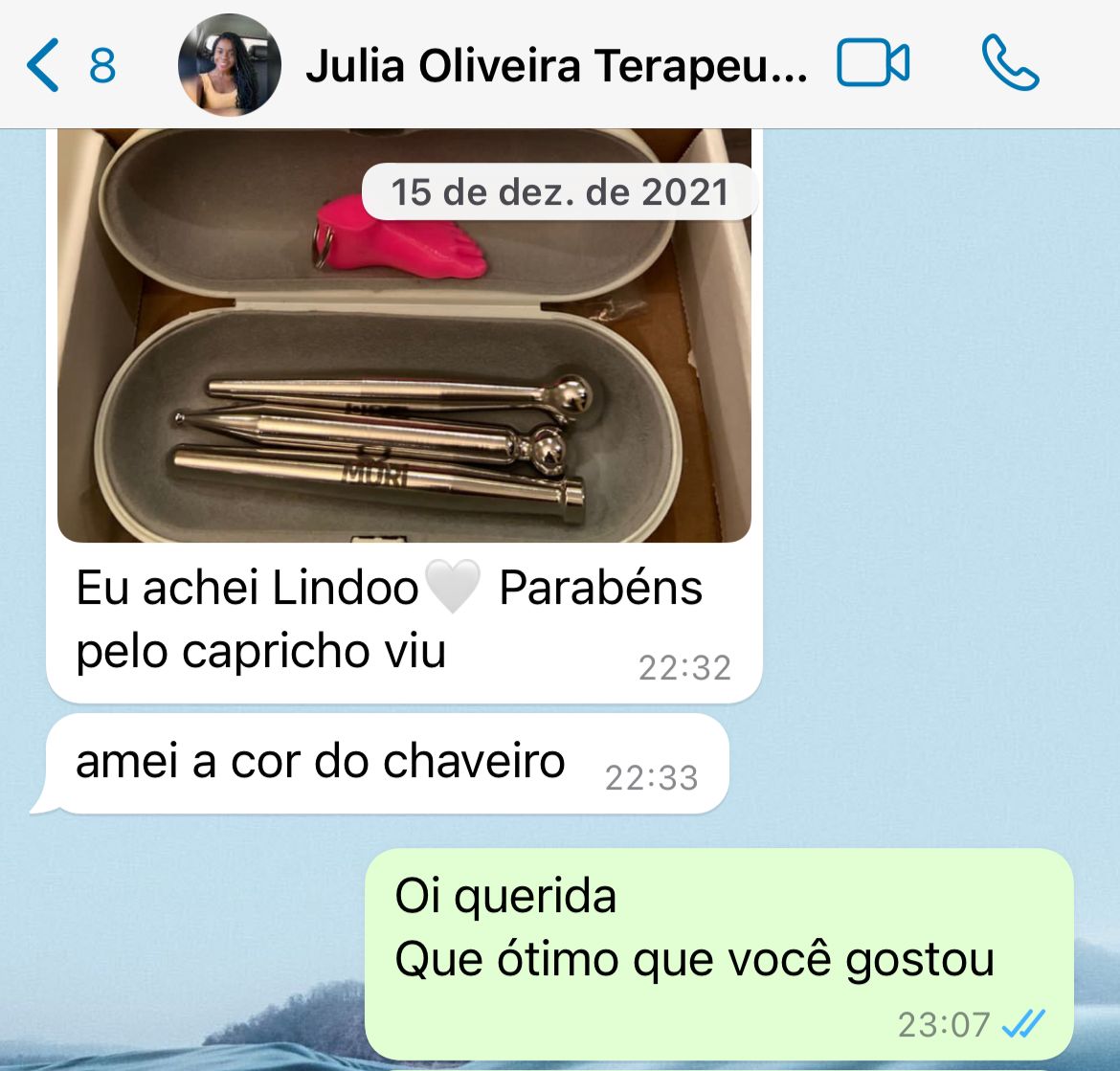Open Julia Oliveira's profile picture
The width and height of the screenshot is (1120, 1071).
230,65
